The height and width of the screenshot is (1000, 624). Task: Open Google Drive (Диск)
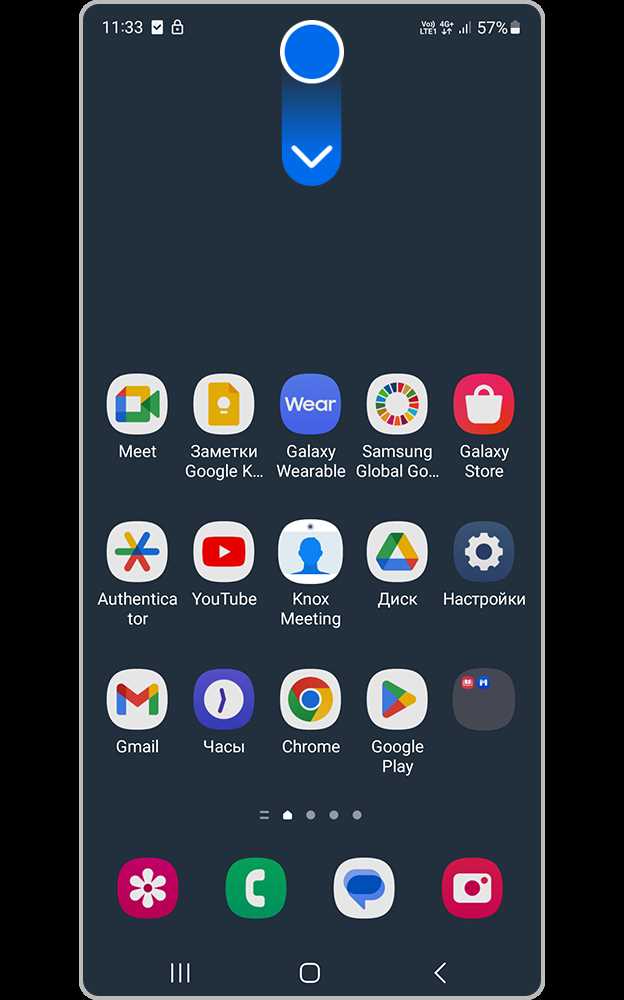tap(397, 552)
